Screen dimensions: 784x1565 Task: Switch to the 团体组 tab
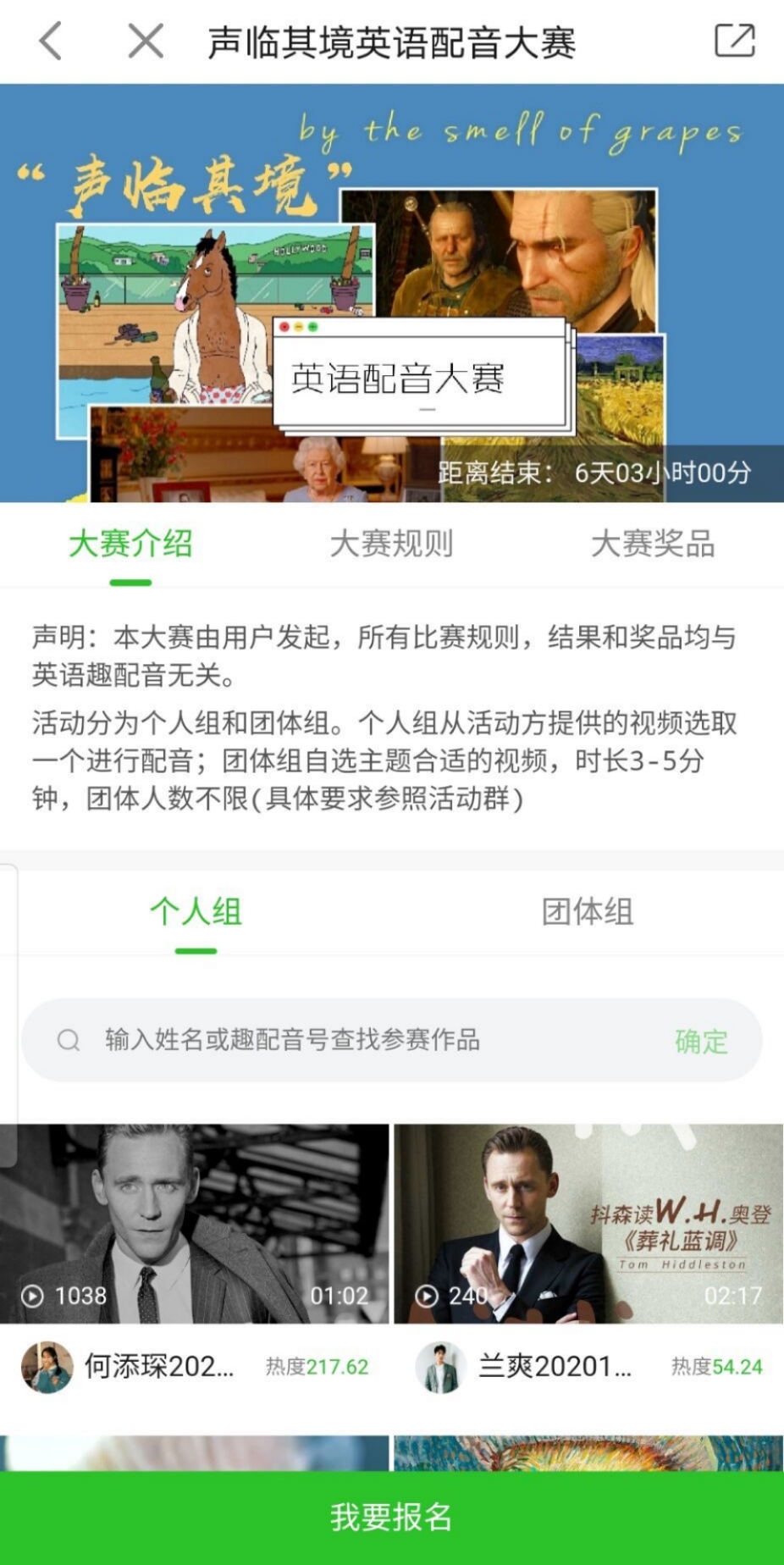point(588,912)
